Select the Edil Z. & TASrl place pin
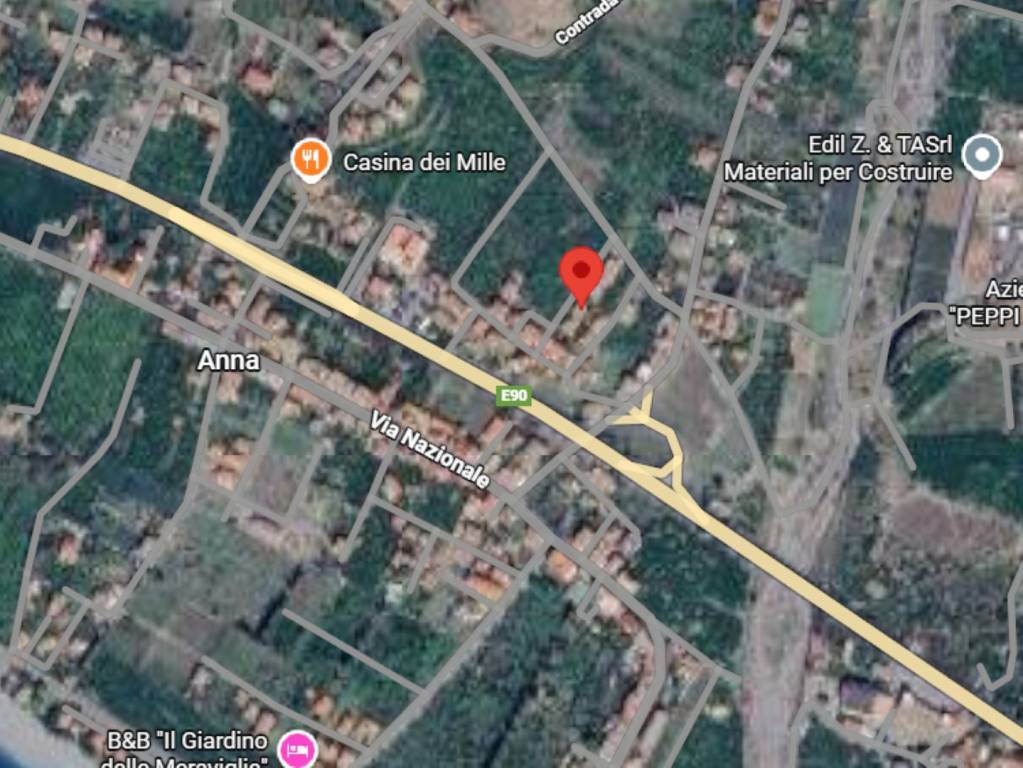 coord(982,155)
